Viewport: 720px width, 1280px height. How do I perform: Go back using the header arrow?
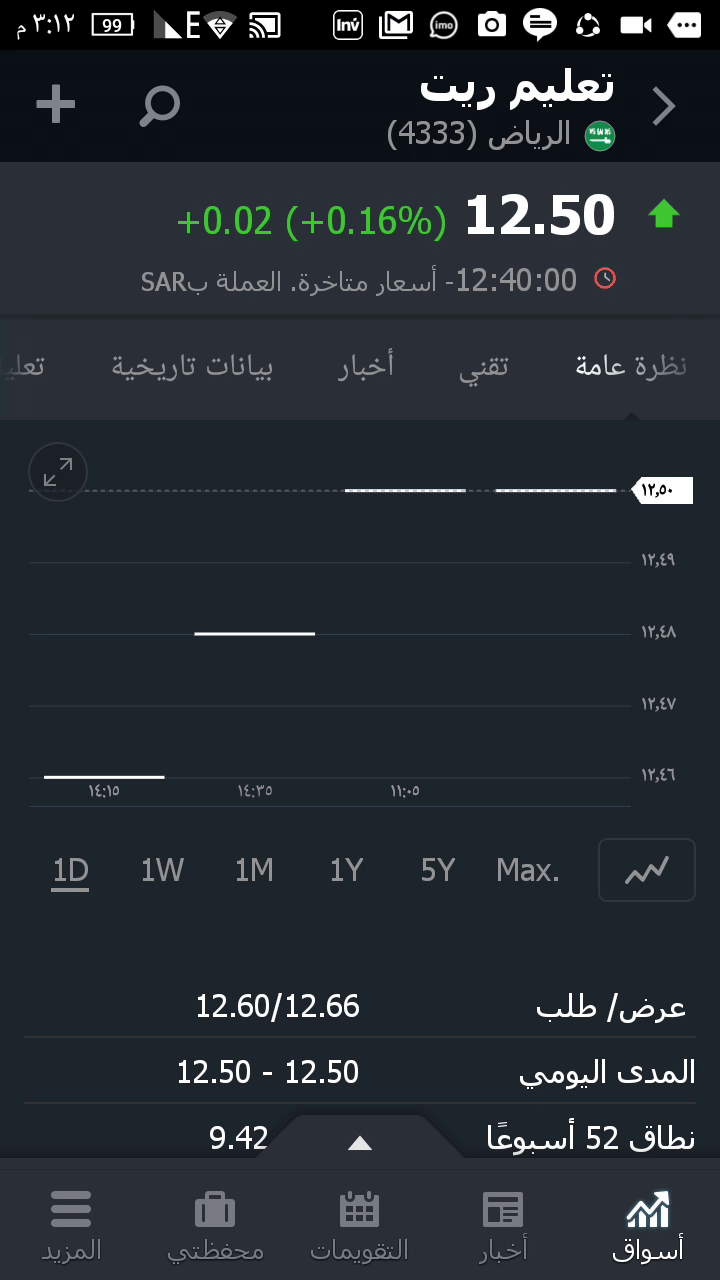[x=664, y=106]
